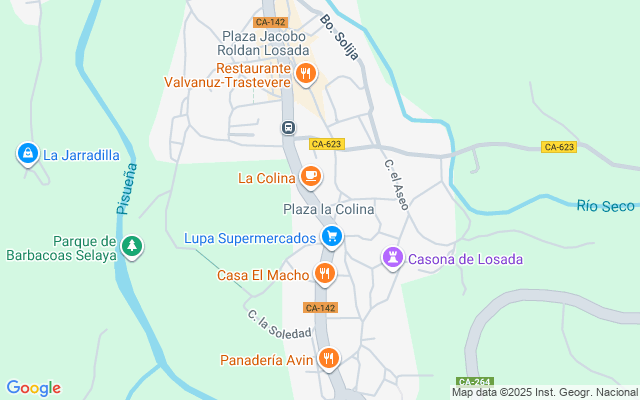The image size is (640, 400).
Task: Select Parque de Barbacoas Selaya pin
Action: point(132,247)
